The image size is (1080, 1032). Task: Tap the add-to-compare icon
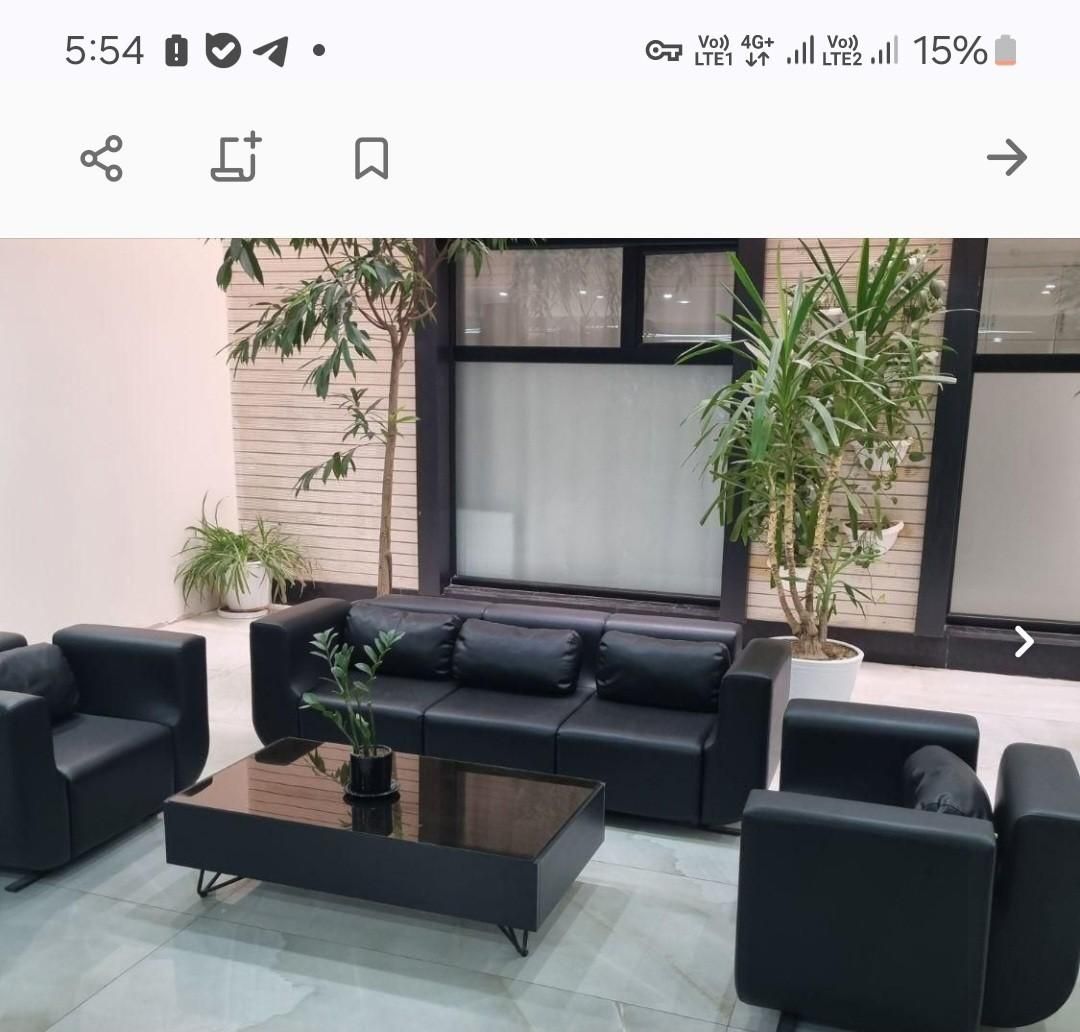tap(237, 157)
